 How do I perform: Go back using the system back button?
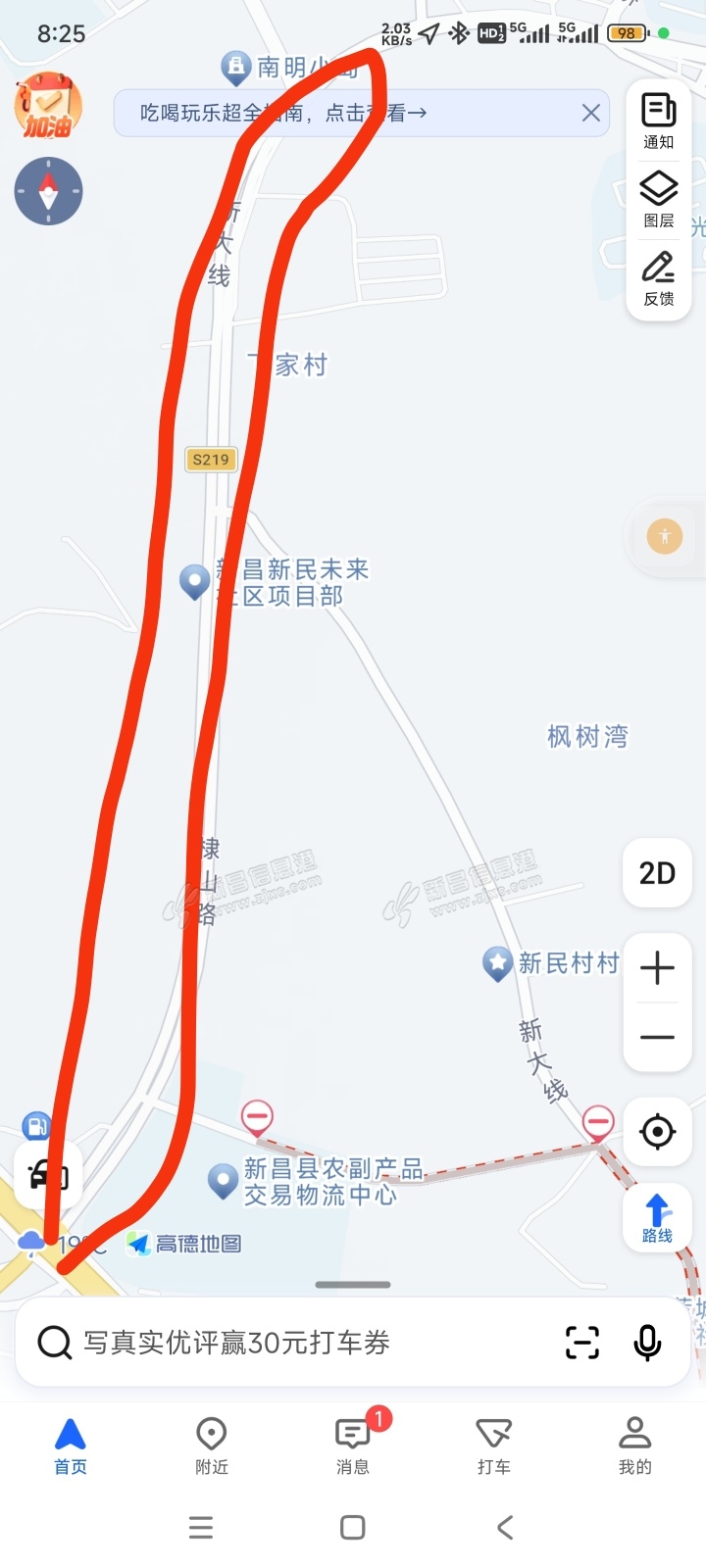505,1527
